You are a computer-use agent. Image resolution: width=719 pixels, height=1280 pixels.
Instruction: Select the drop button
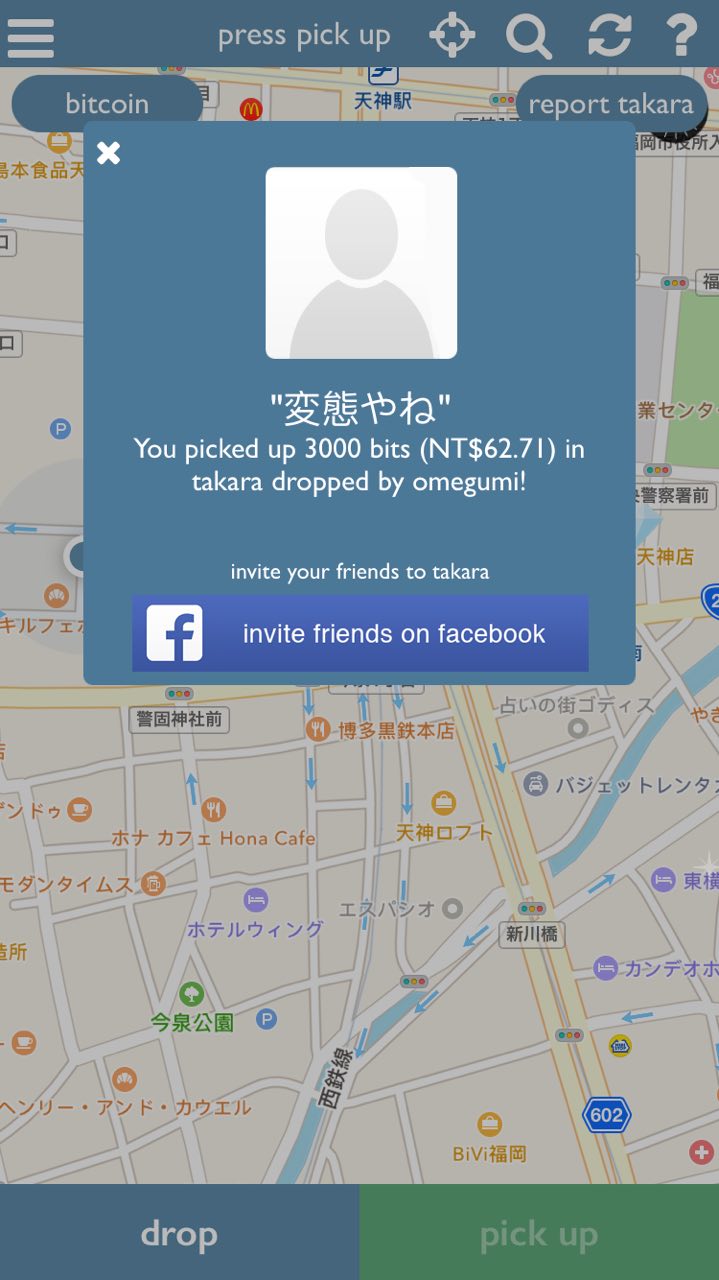click(179, 1233)
